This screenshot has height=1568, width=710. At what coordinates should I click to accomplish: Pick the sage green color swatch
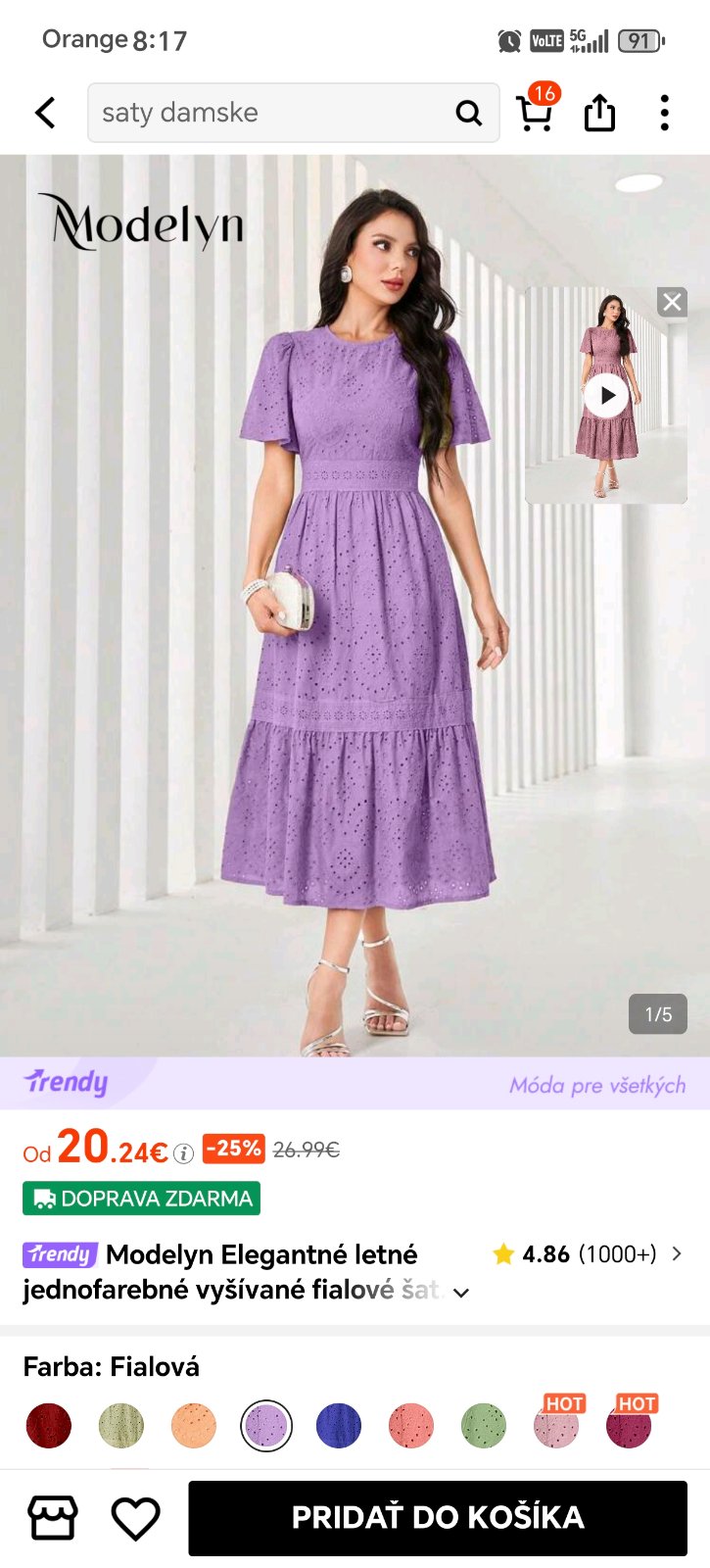484,1426
